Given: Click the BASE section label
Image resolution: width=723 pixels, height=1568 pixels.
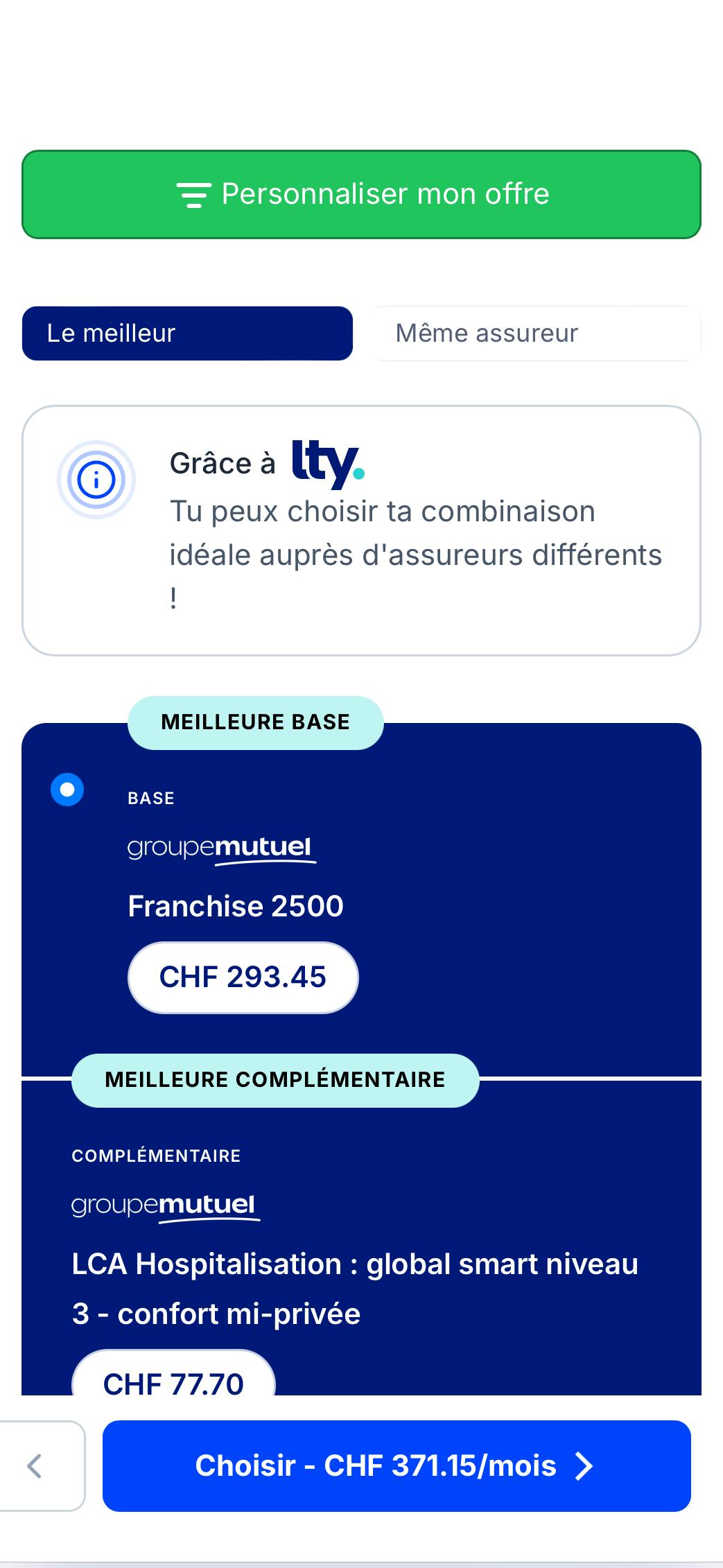Looking at the screenshot, I should (150, 798).
